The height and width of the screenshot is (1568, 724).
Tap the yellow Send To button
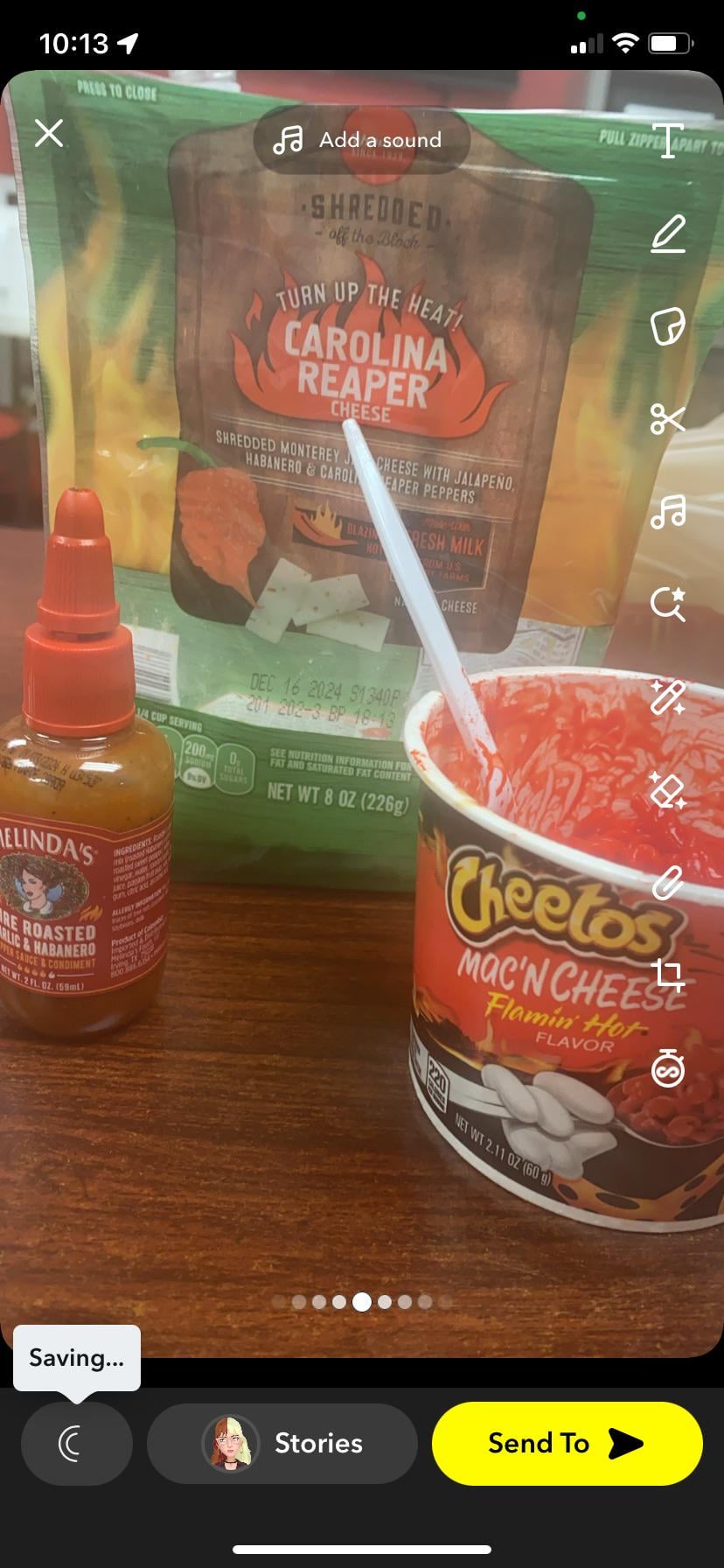click(567, 1443)
